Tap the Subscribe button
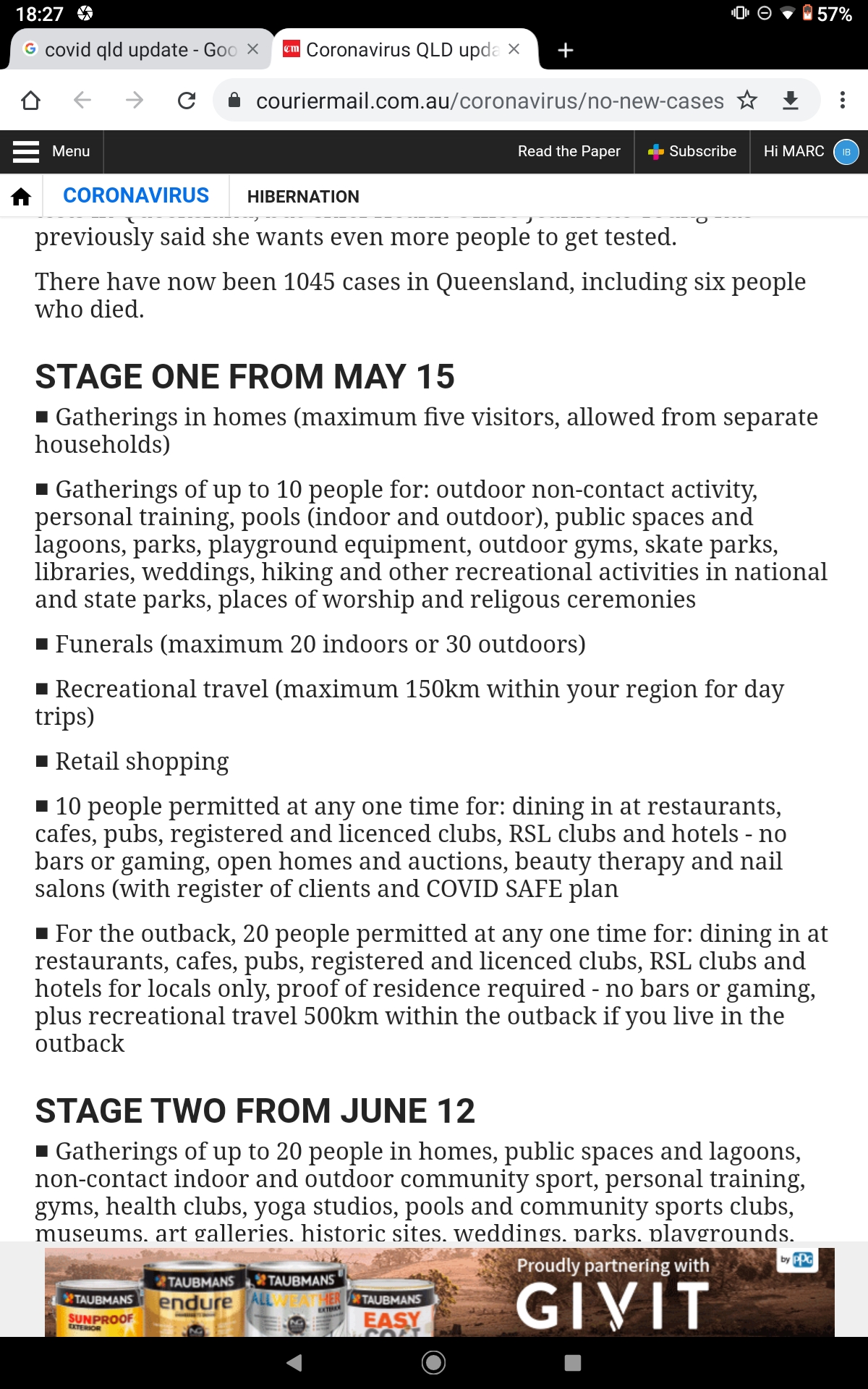 tap(692, 151)
